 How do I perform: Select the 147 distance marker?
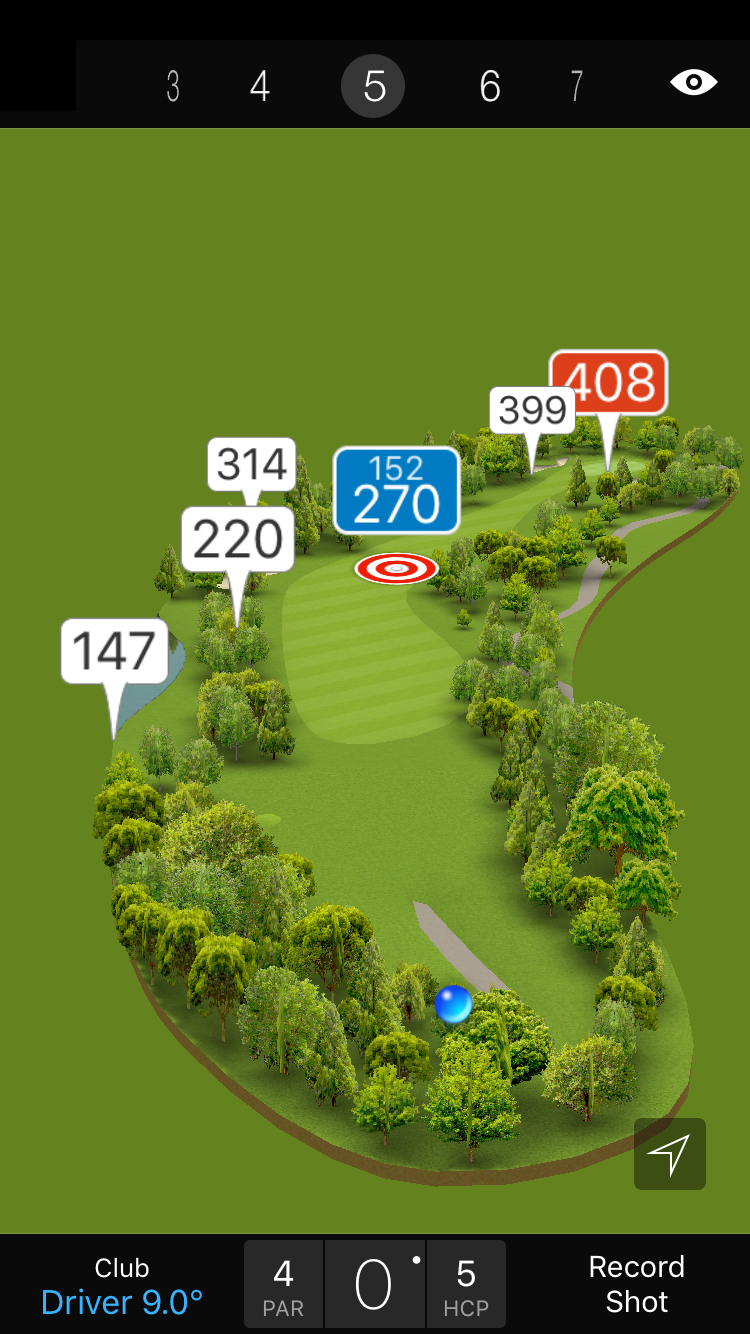pyautogui.click(x=114, y=652)
